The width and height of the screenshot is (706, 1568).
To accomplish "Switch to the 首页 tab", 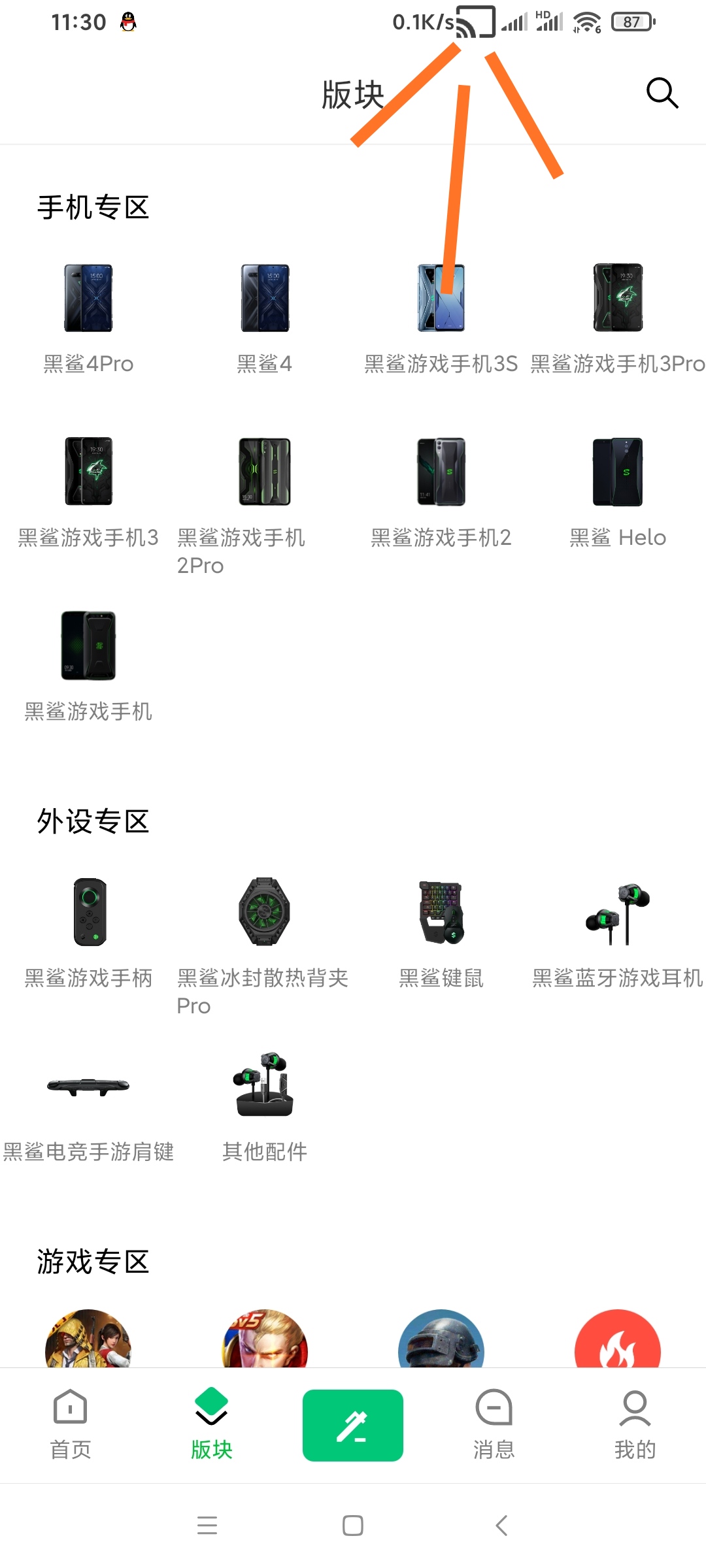I will 71,1426.
